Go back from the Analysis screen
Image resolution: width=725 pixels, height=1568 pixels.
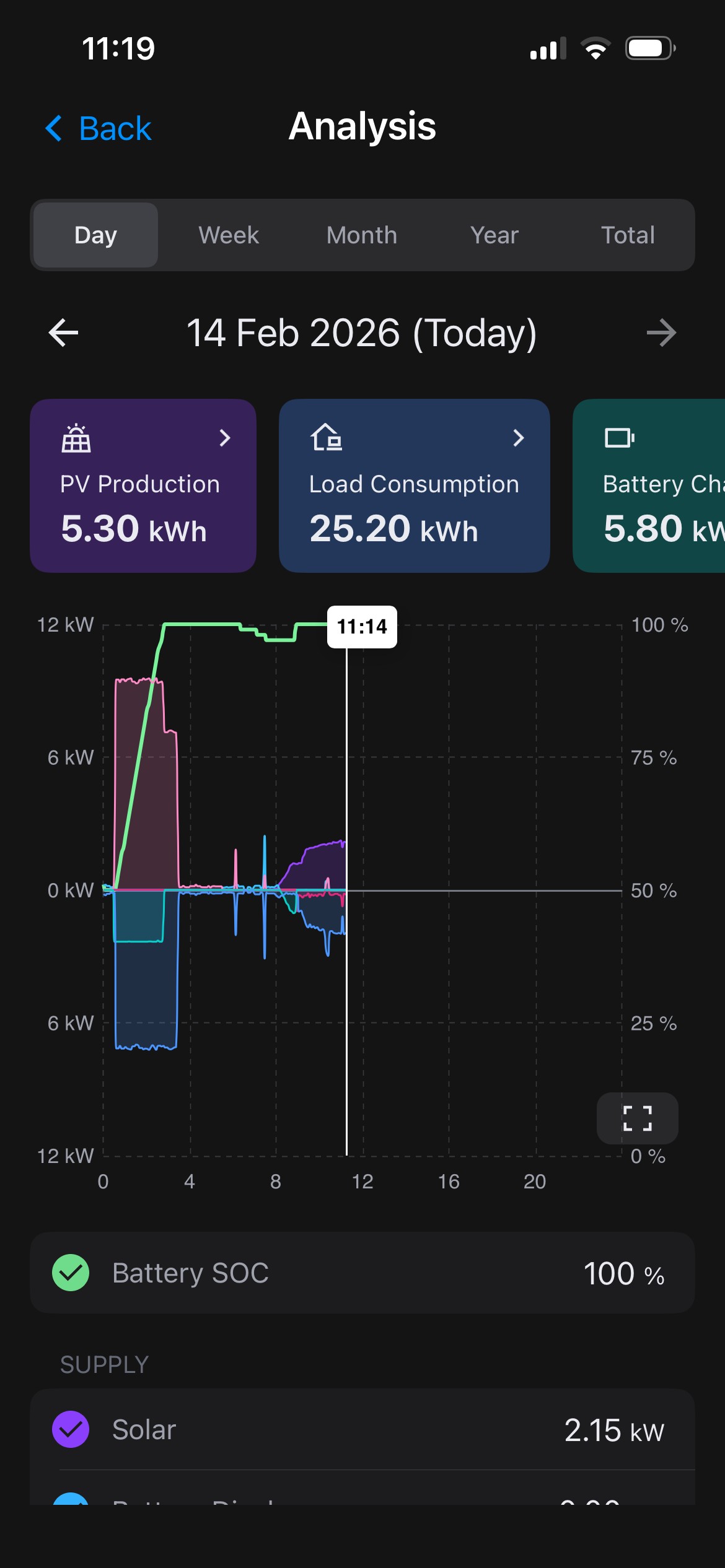point(99,129)
